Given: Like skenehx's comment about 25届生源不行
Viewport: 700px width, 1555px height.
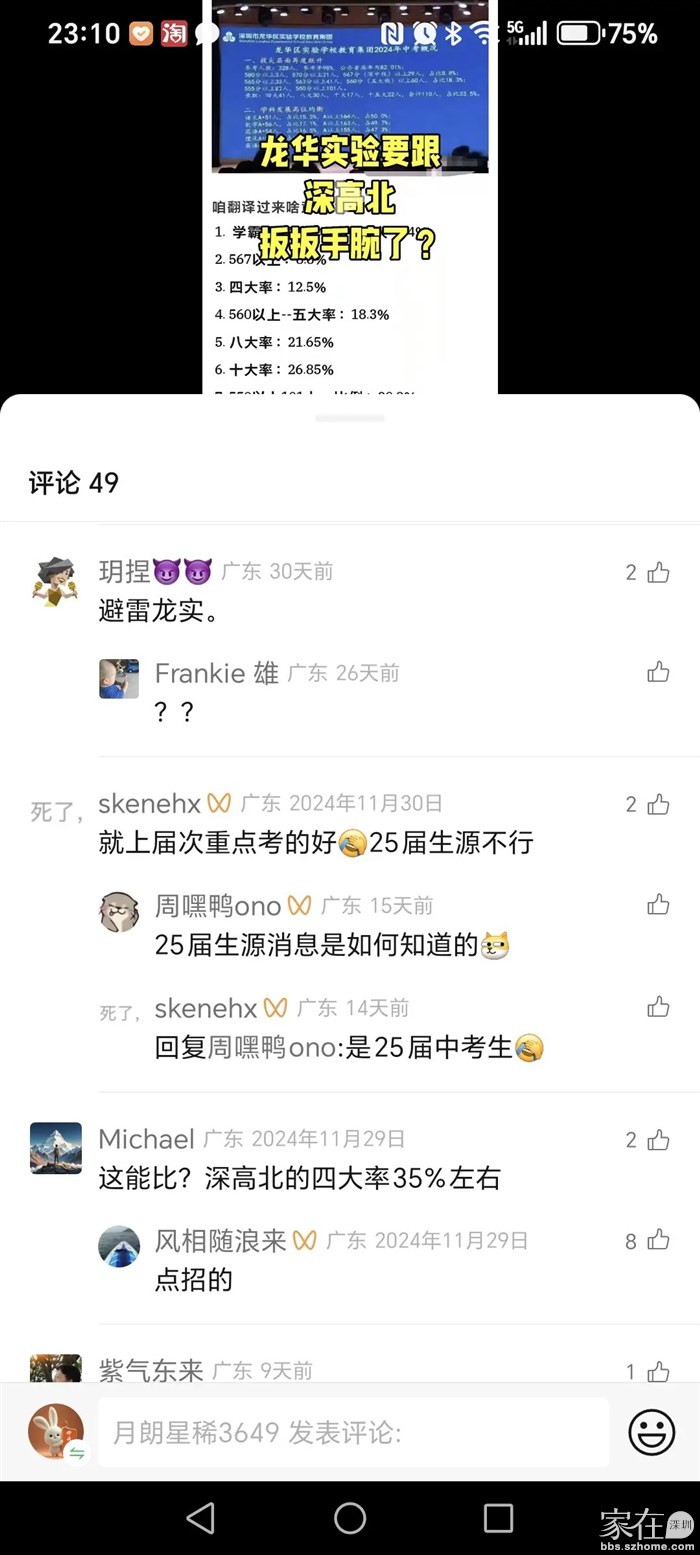Looking at the screenshot, I should (657, 804).
